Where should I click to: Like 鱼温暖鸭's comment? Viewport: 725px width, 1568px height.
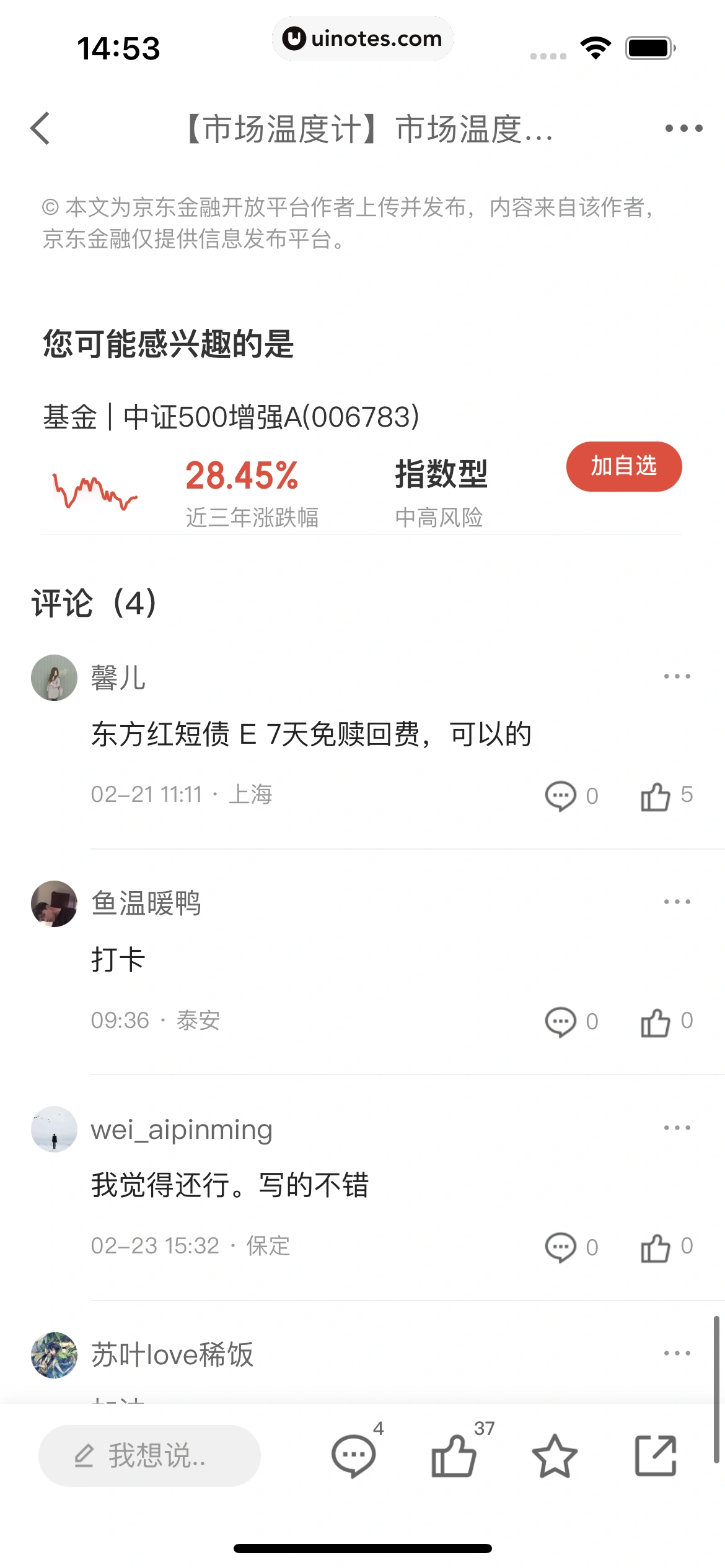tap(656, 1021)
